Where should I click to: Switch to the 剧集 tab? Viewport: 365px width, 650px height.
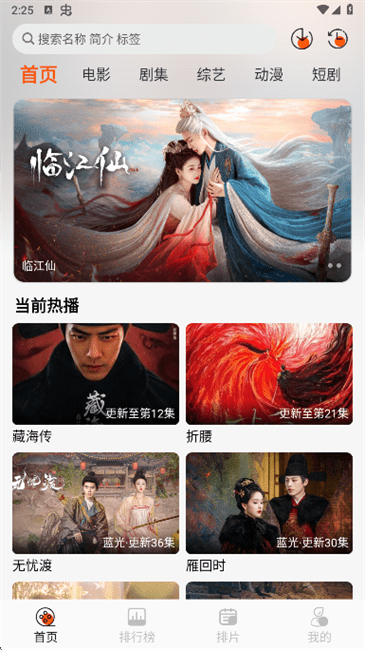click(153, 75)
